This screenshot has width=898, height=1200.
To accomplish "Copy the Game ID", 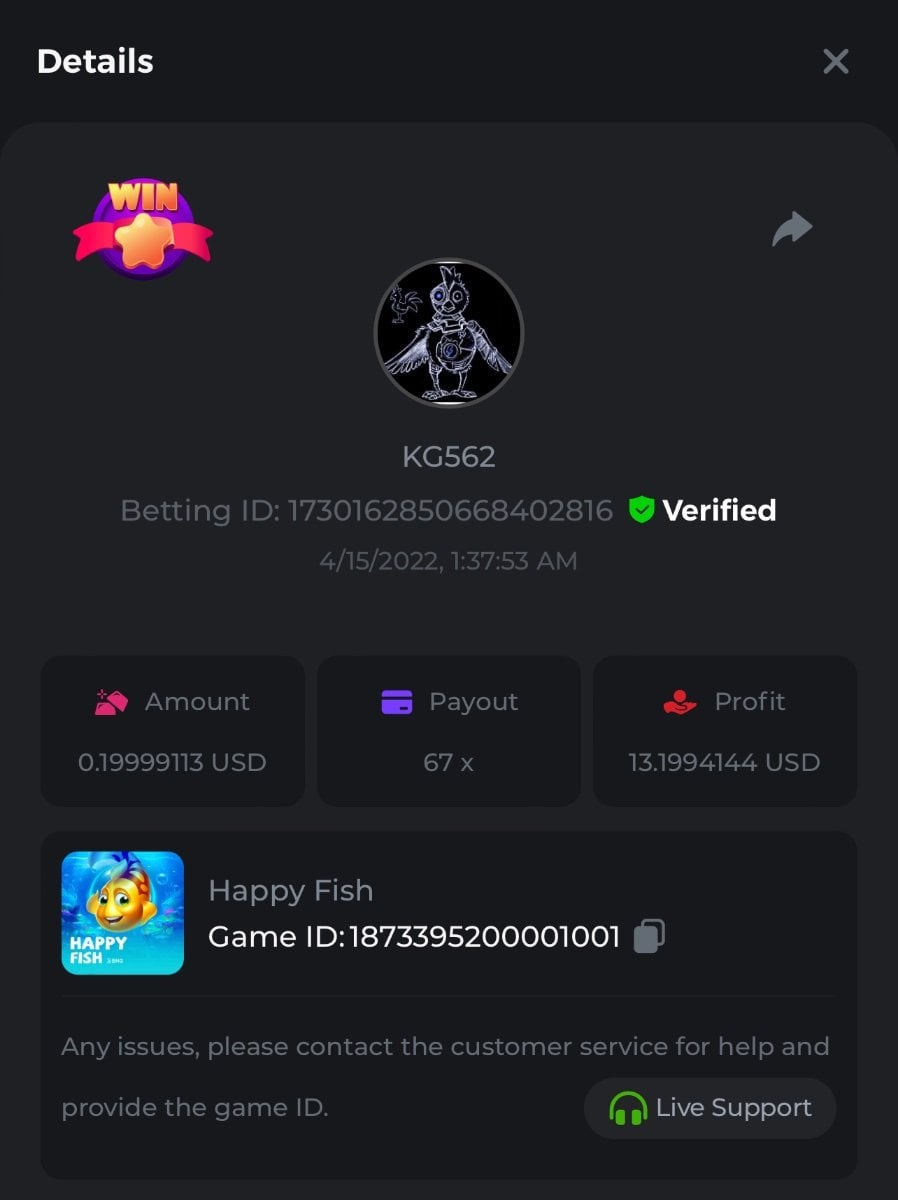I will tap(649, 937).
